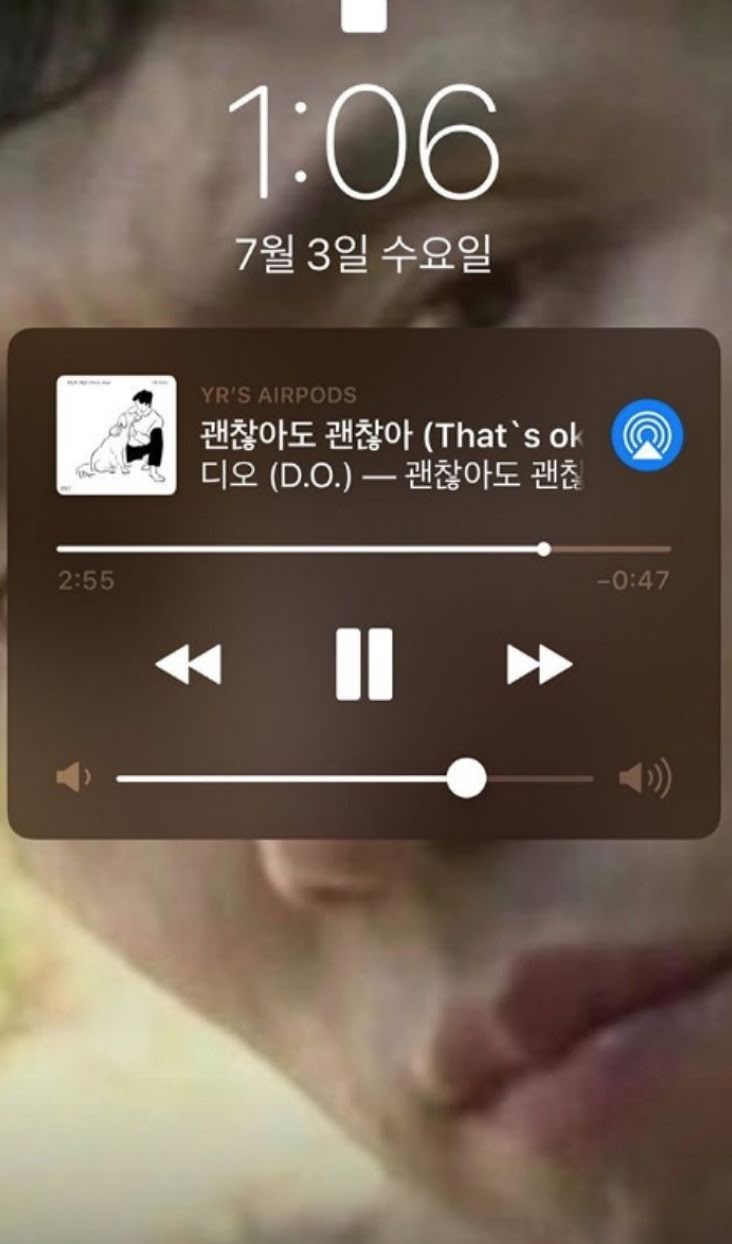Open the album artwork of the playing song
Screen dimensions: 732x1244
click(x=116, y=435)
